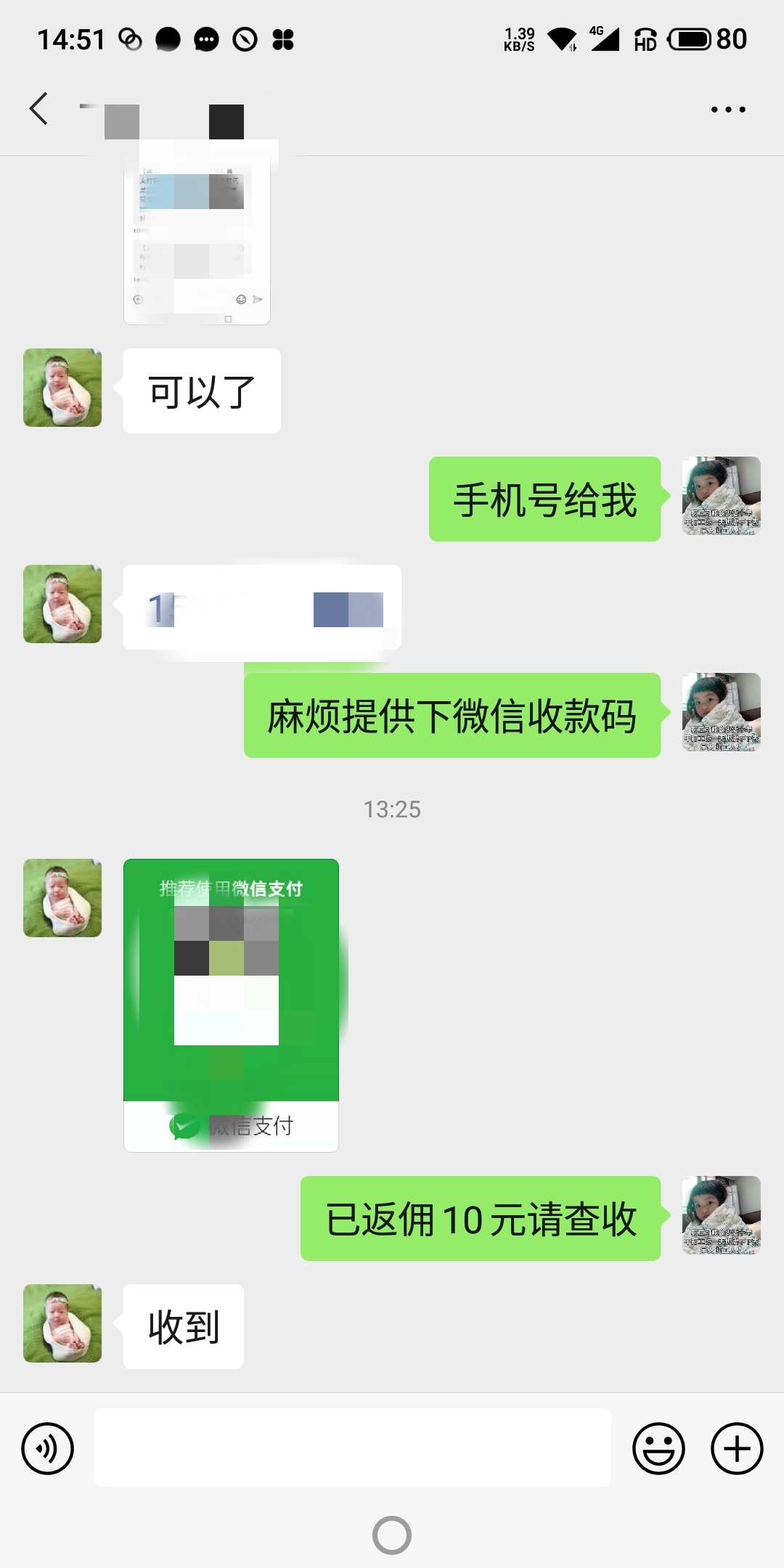Open the WeChat Pay QR code image

231,1005
